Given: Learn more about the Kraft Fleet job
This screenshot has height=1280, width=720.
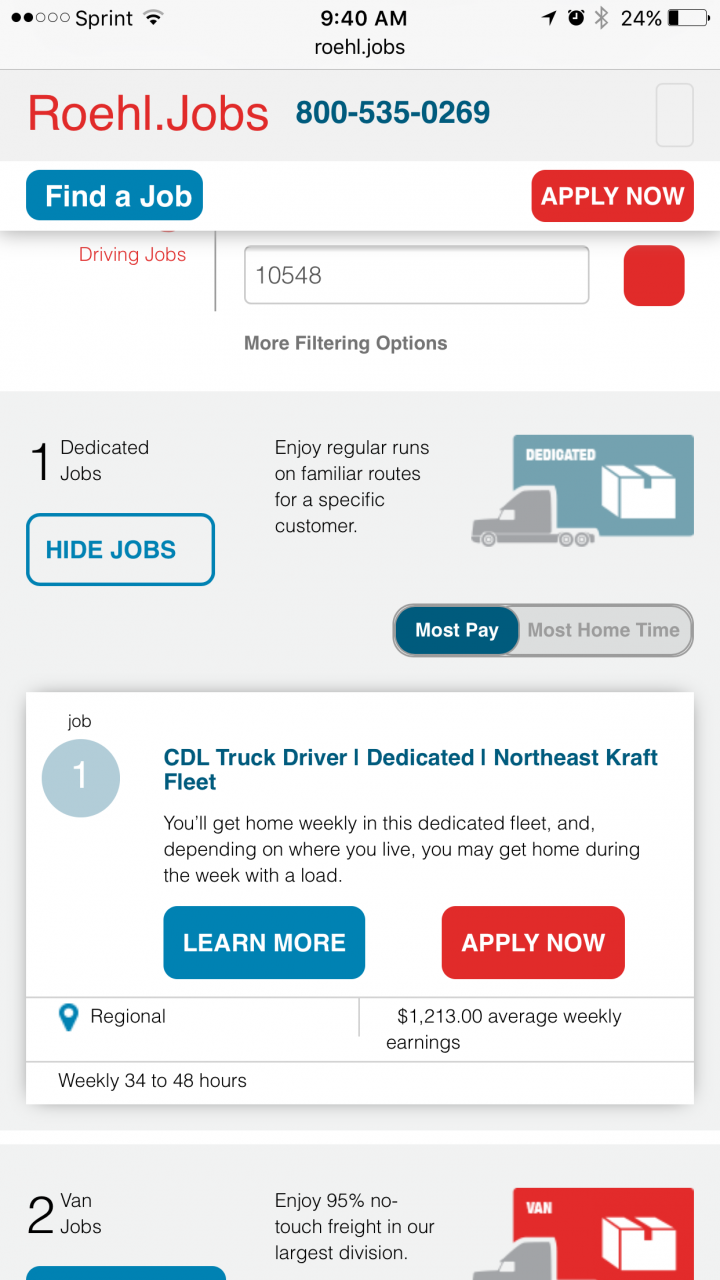Looking at the screenshot, I should [x=264, y=942].
